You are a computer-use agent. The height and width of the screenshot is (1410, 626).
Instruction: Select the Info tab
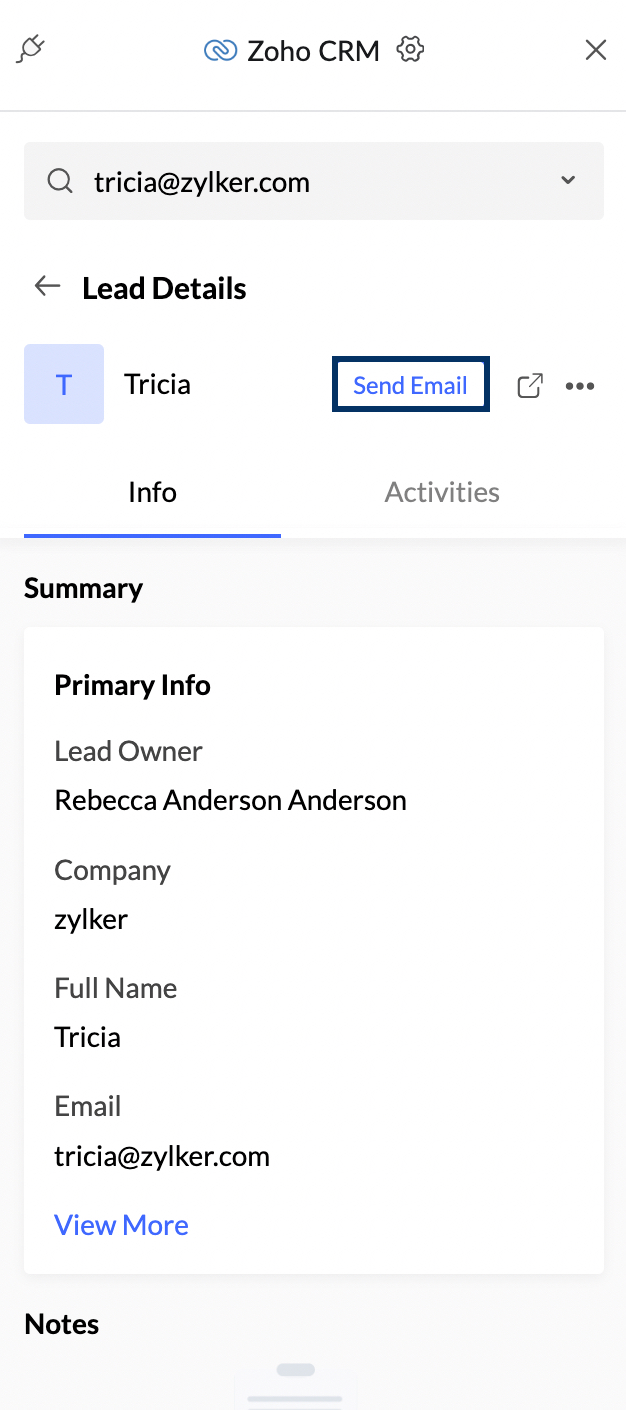click(x=152, y=492)
